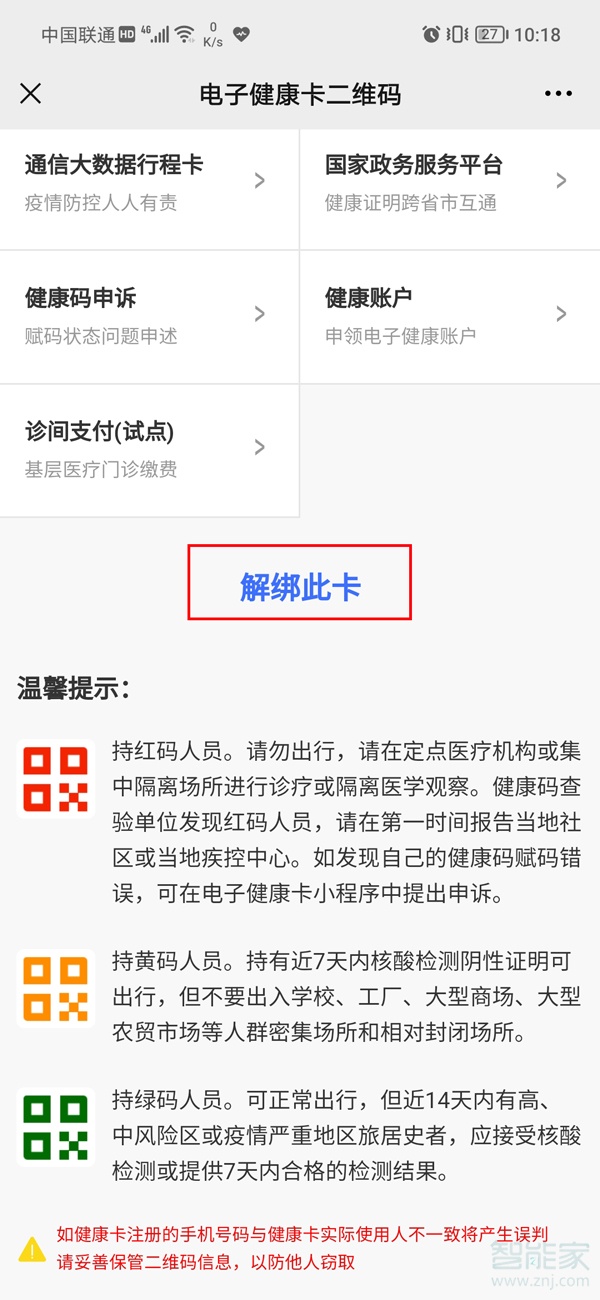Close the 电子健康卡二维码 page
Viewport: 600px width, 1300px height.
point(31,94)
